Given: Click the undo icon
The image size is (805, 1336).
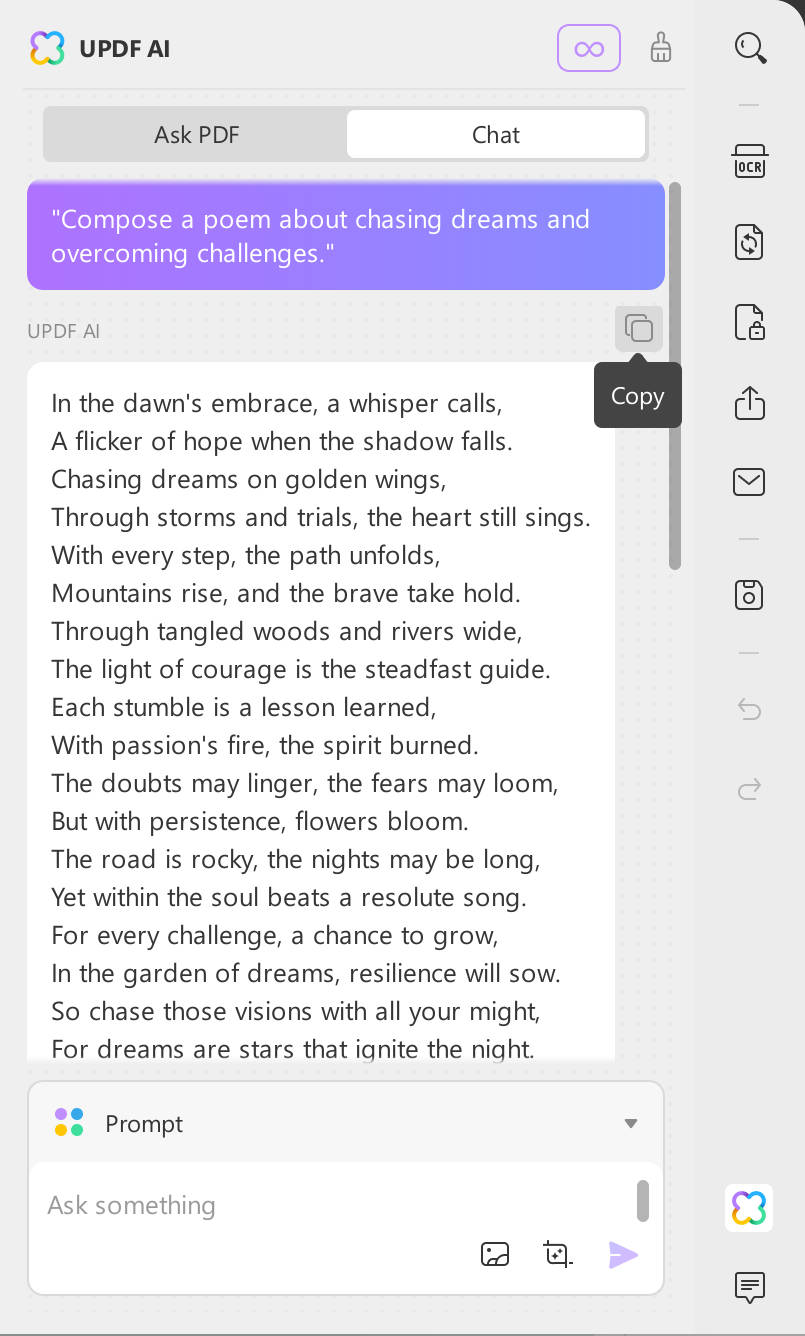Looking at the screenshot, I should 749,710.
